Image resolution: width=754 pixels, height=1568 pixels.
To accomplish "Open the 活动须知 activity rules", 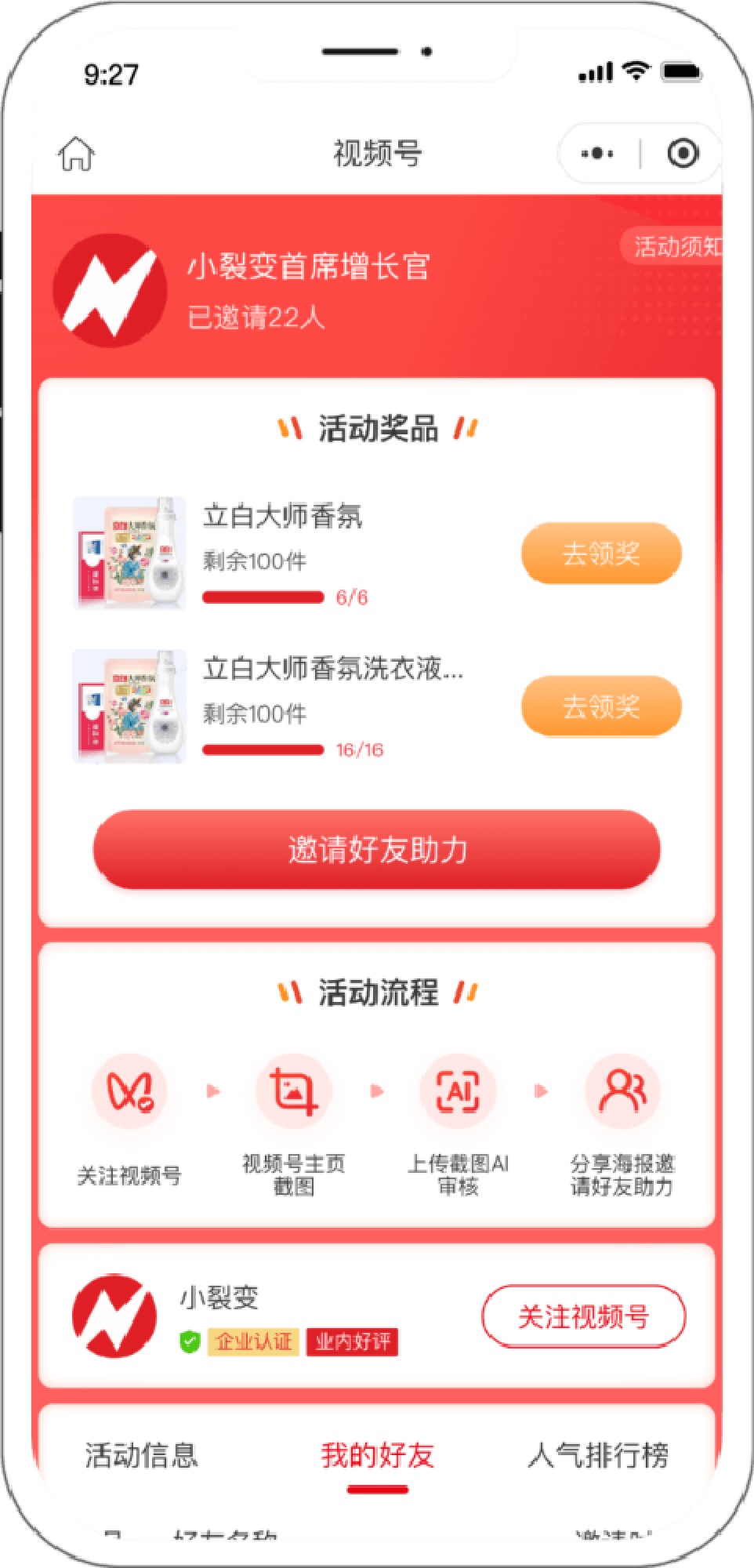I will click(676, 247).
